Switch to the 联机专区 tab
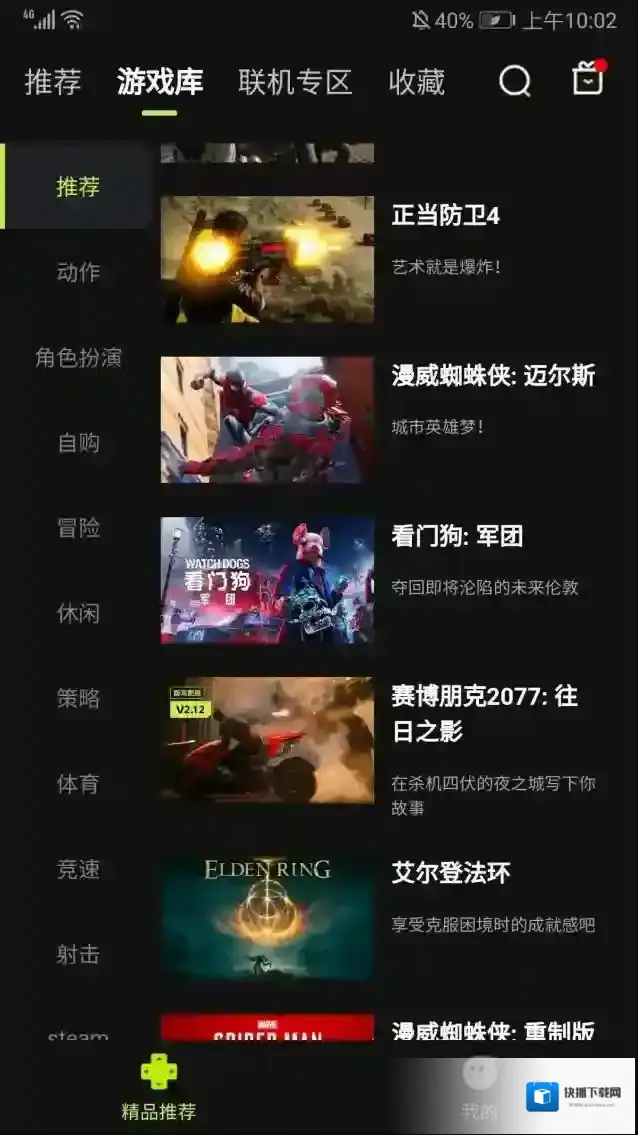Image resolution: width=638 pixels, height=1135 pixels. pyautogui.click(x=295, y=82)
